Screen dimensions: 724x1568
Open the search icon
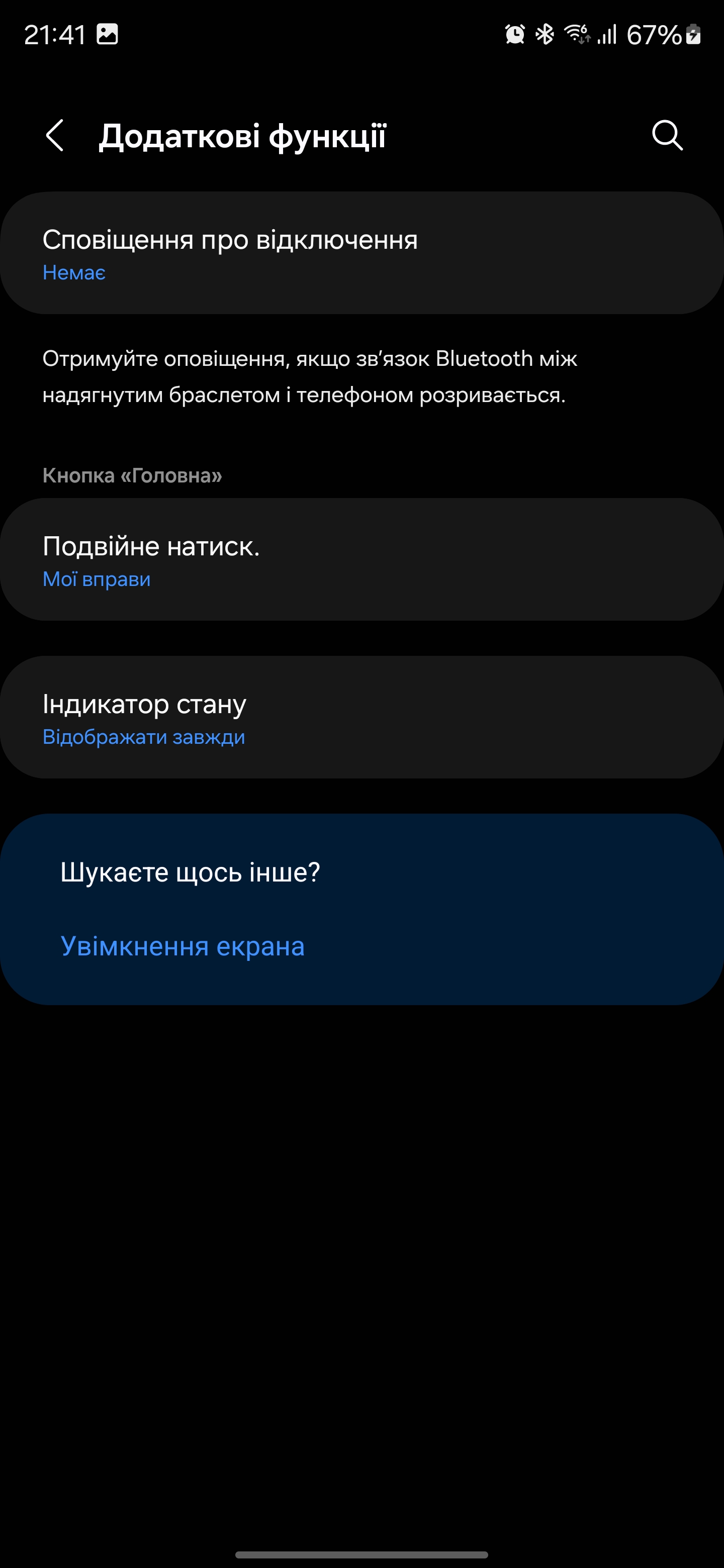[667, 135]
